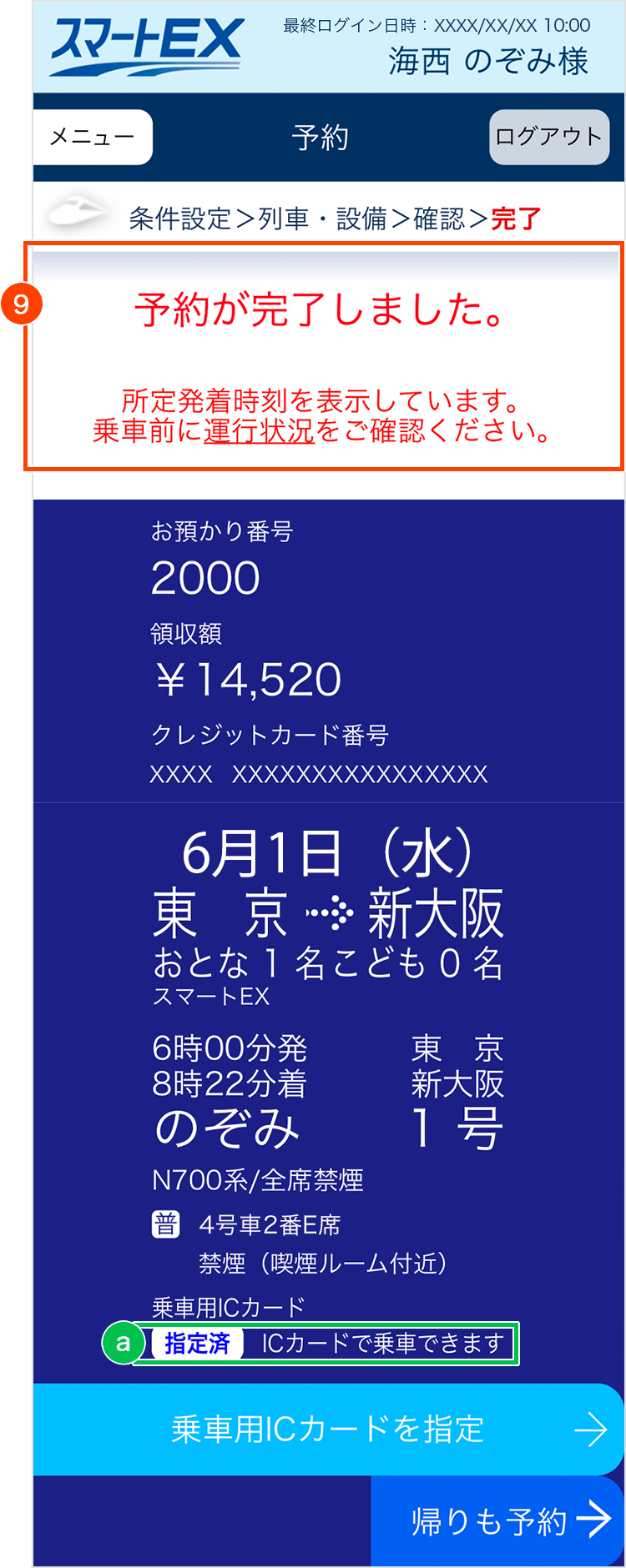Tap the ログアウト button
The height and width of the screenshot is (1568, 626).
pyautogui.click(x=548, y=137)
